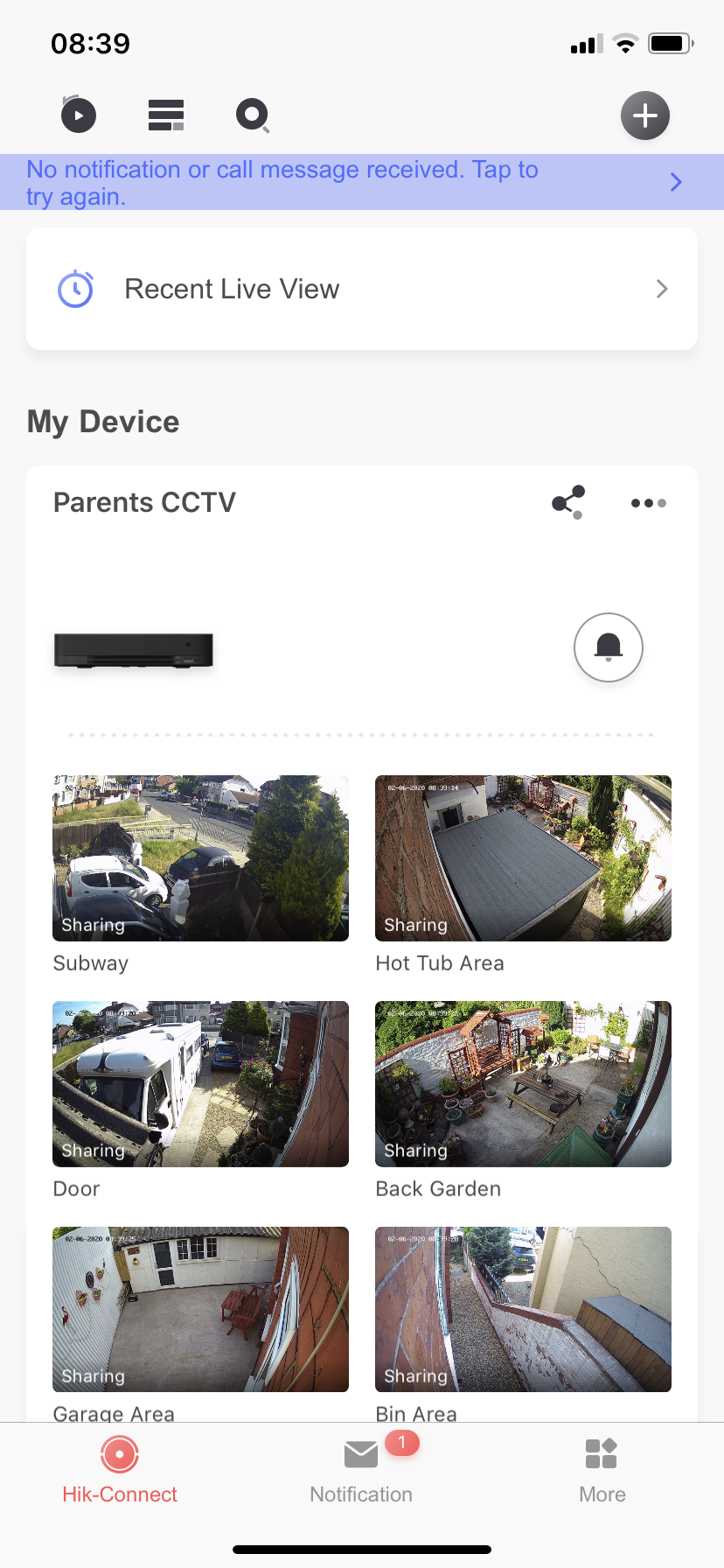View the Hot Tub Area camera
The image size is (724, 1568).
(x=523, y=858)
